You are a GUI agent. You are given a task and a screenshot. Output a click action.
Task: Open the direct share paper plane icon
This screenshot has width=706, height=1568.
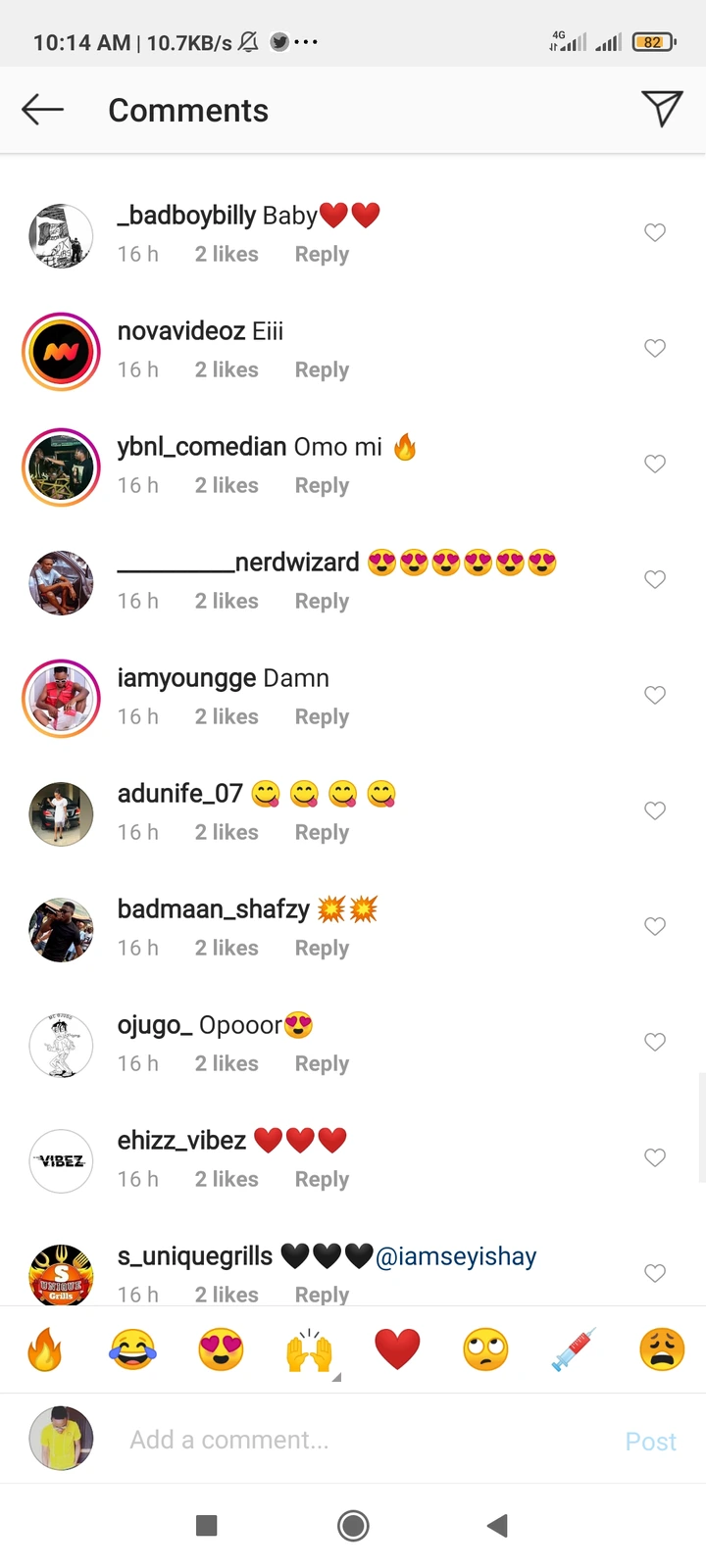(x=662, y=108)
